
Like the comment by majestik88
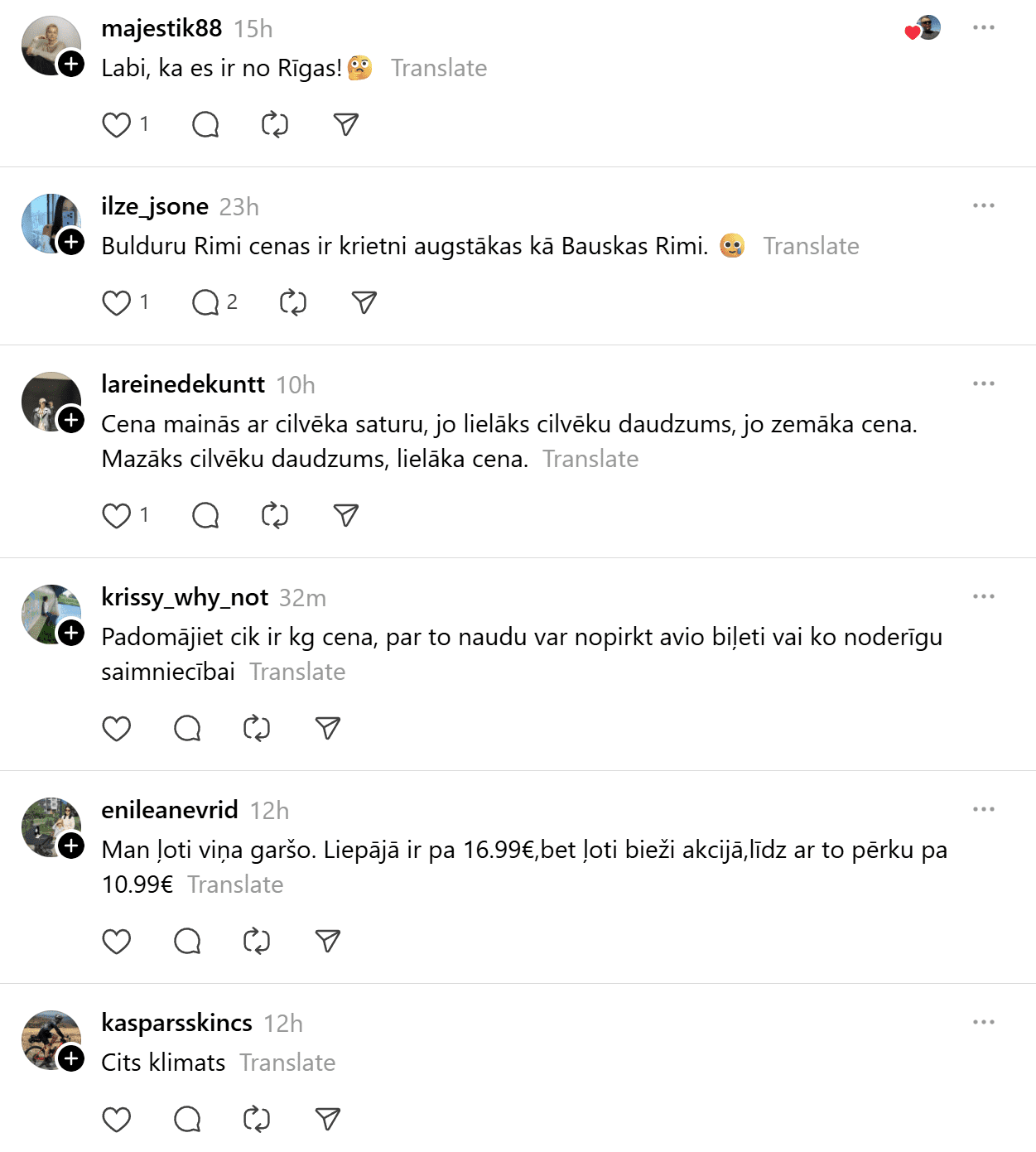tap(117, 125)
